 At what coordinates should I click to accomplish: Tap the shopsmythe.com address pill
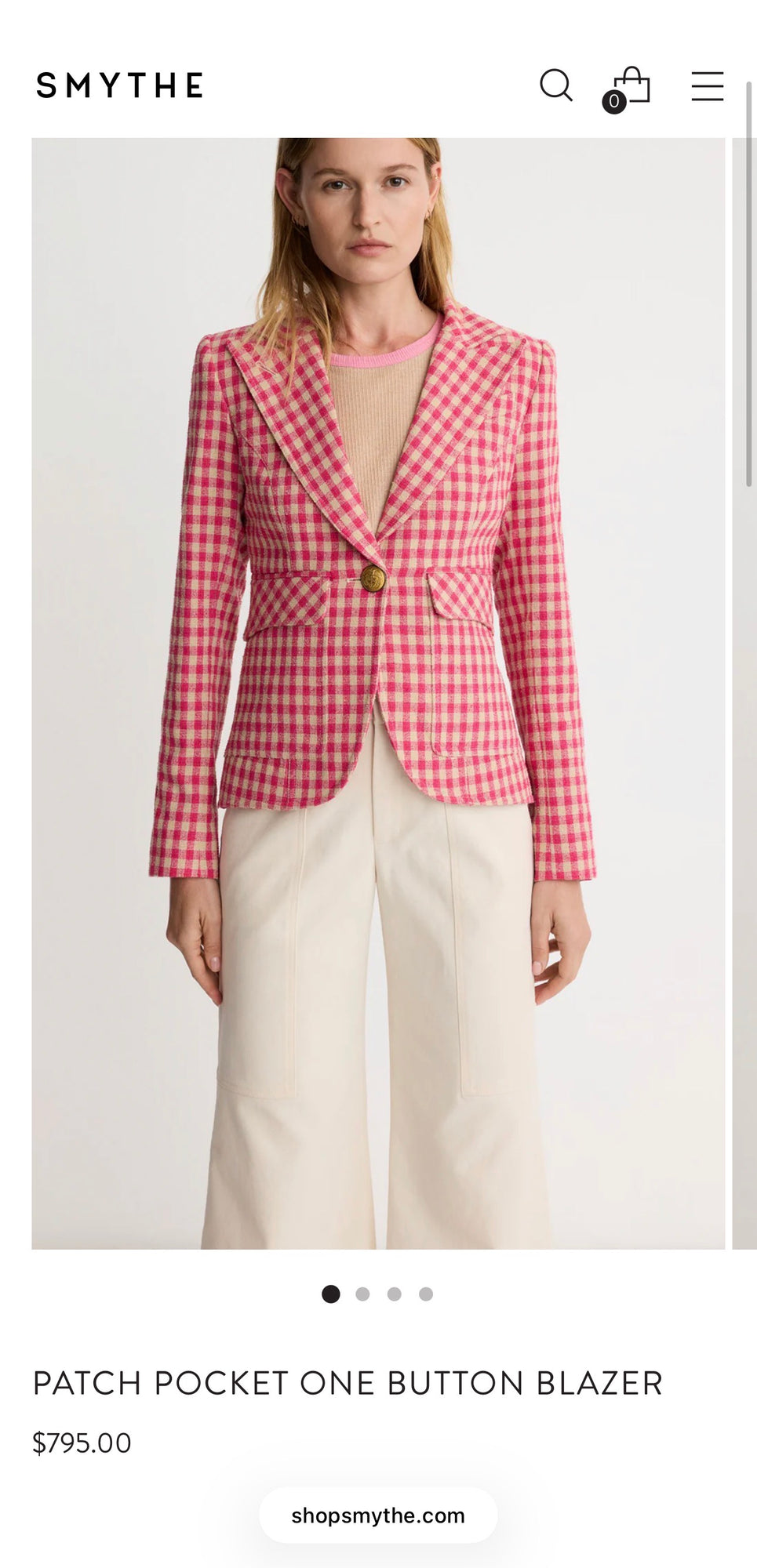(378, 1515)
